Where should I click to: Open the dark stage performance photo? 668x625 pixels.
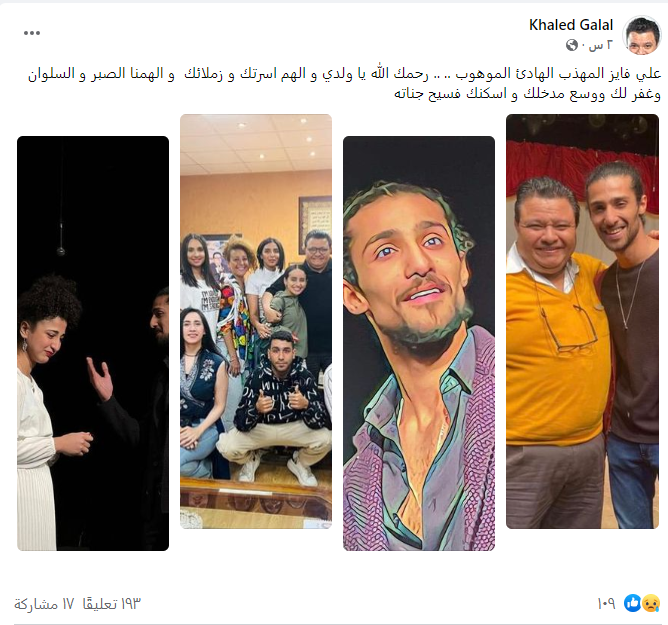(x=93, y=343)
